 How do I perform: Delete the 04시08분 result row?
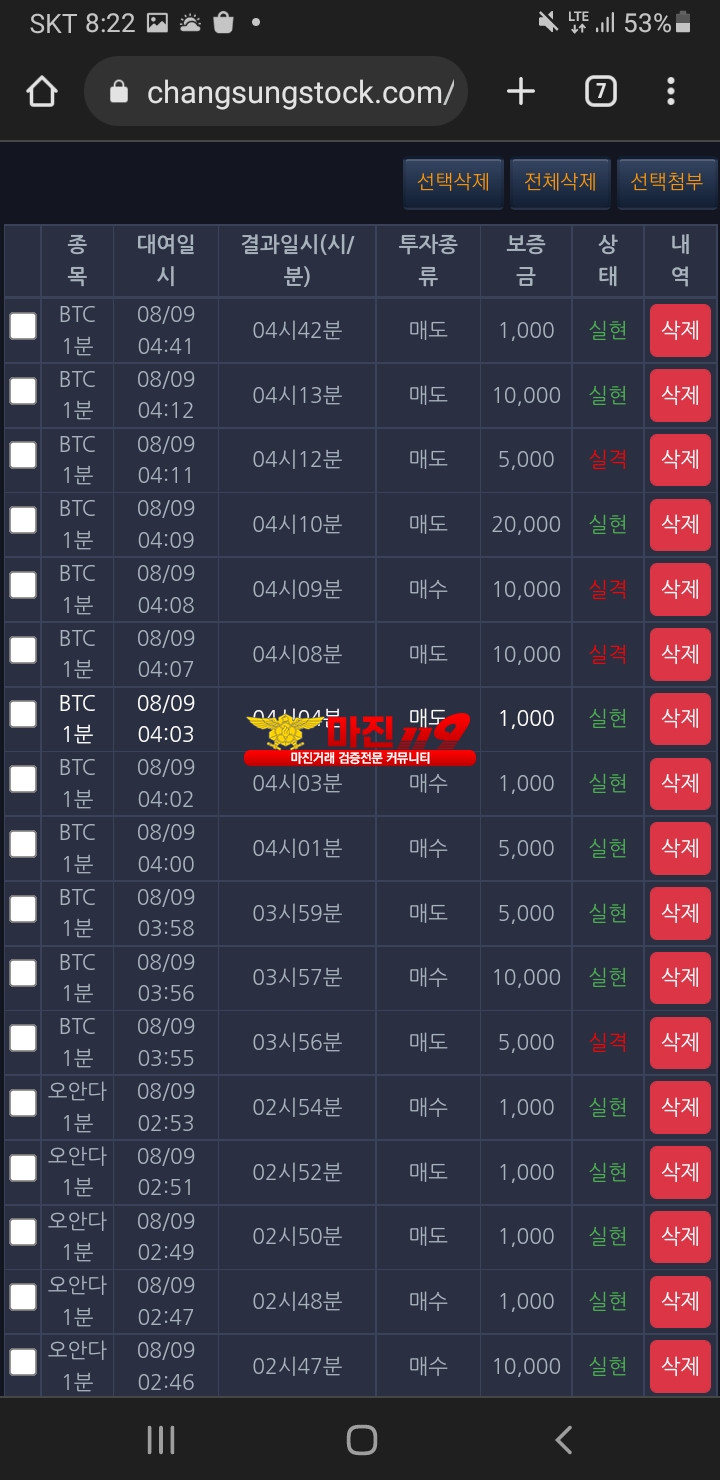coord(680,654)
